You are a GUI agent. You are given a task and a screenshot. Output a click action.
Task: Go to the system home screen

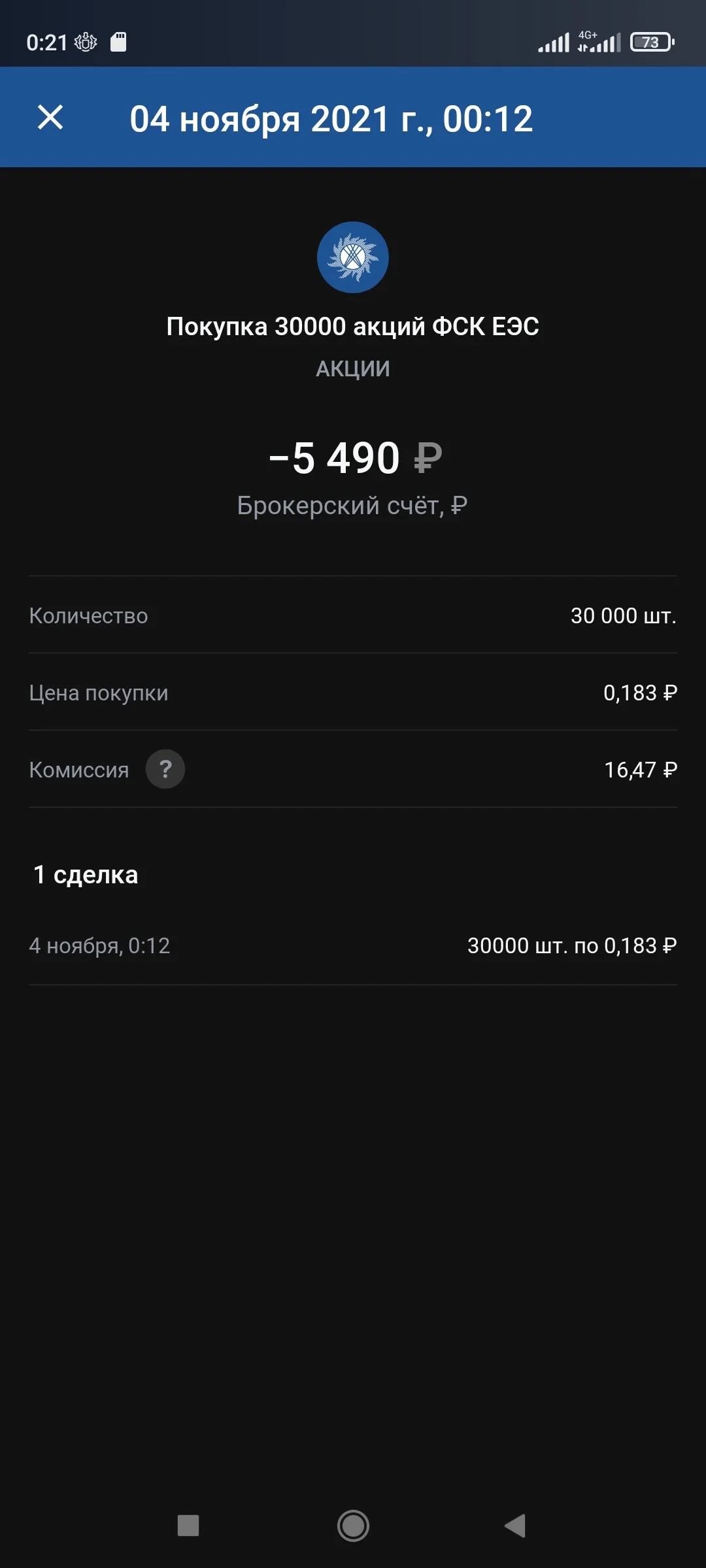pos(353,1526)
